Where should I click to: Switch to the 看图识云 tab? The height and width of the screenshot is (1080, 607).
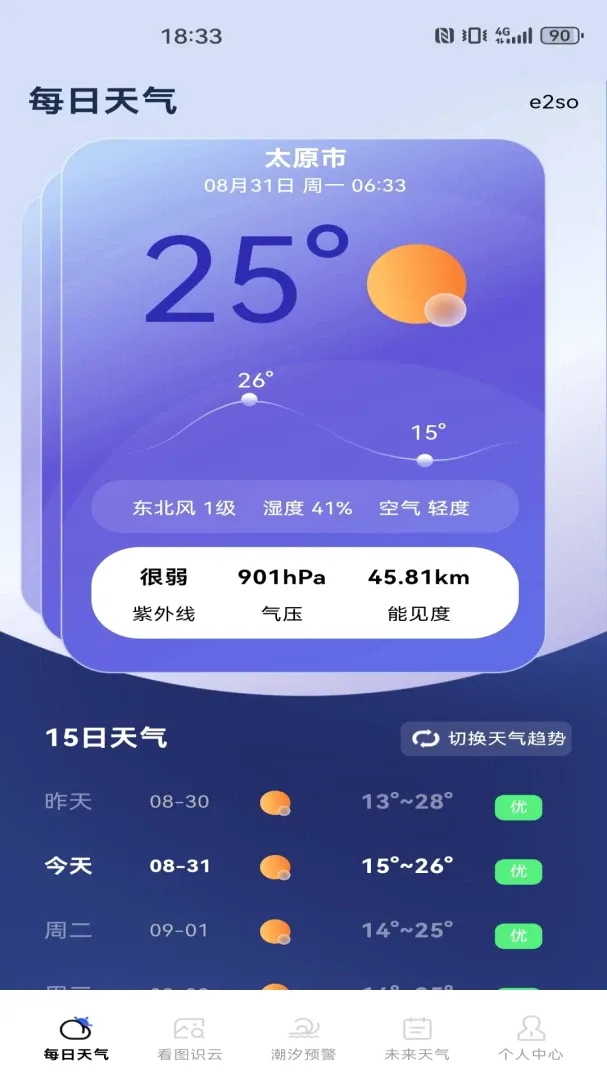[x=189, y=1039]
